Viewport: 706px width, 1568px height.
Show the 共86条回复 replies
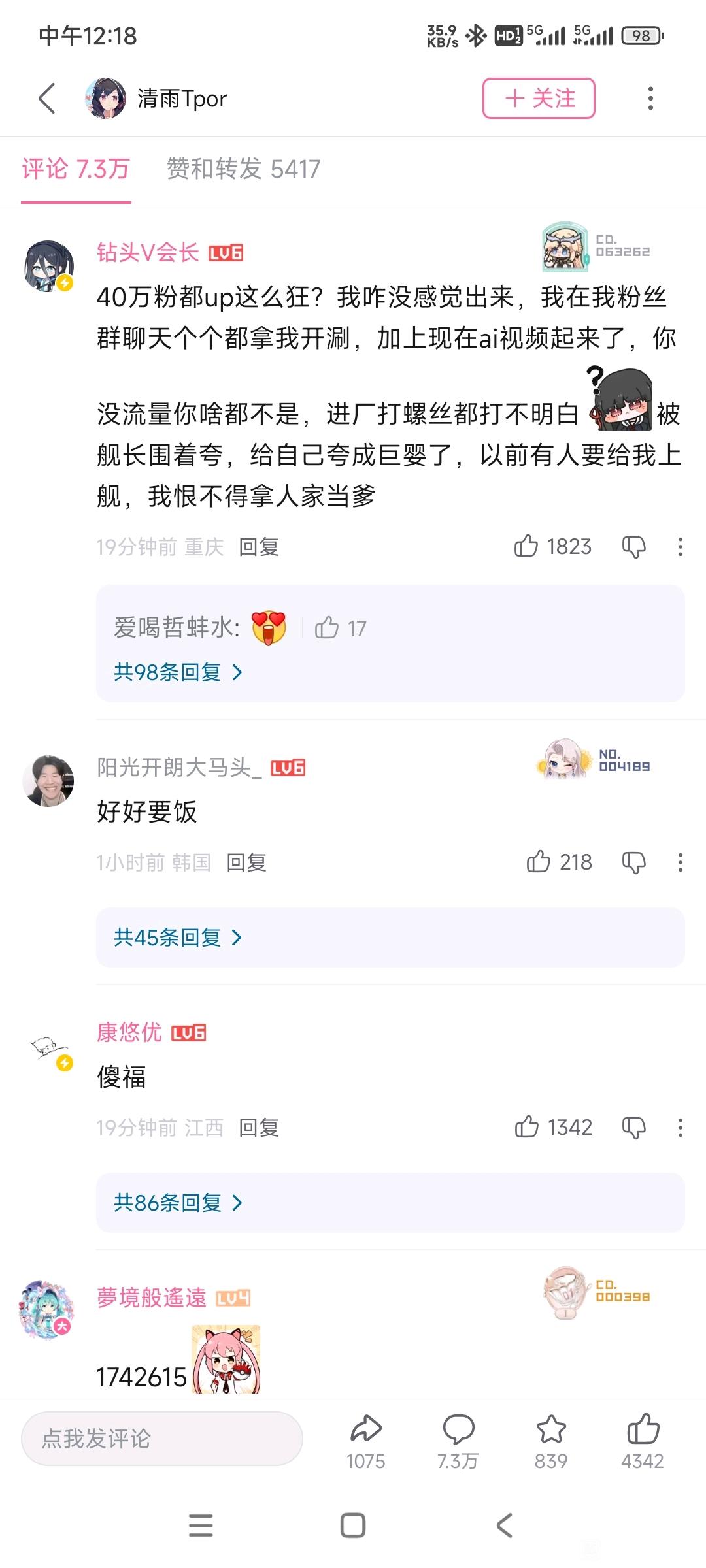(178, 1203)
